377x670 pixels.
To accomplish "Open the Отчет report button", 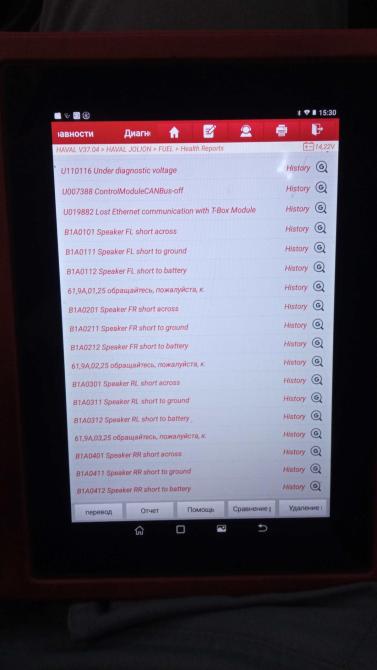I will pos(150,511).
